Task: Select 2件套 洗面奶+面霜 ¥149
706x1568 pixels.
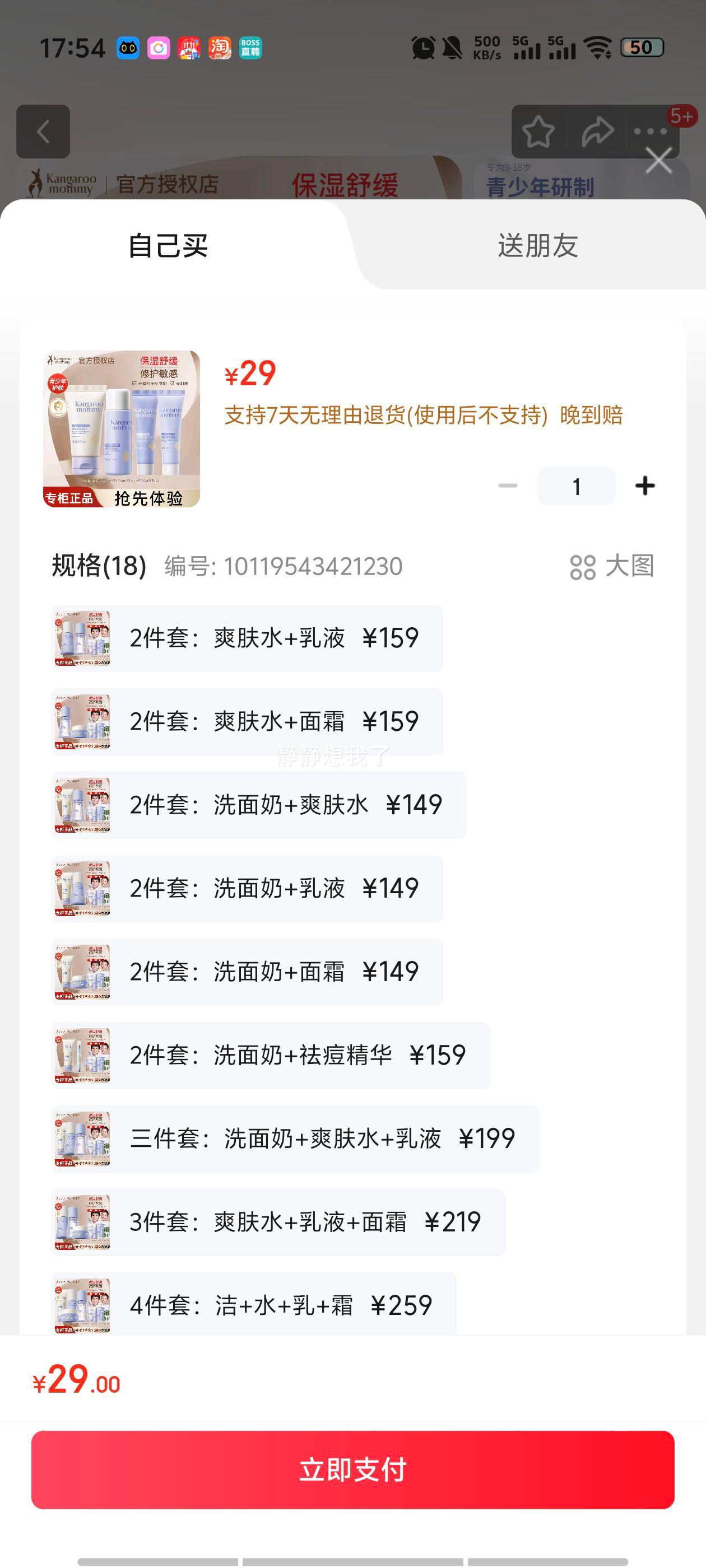Action: pos(247,972)
